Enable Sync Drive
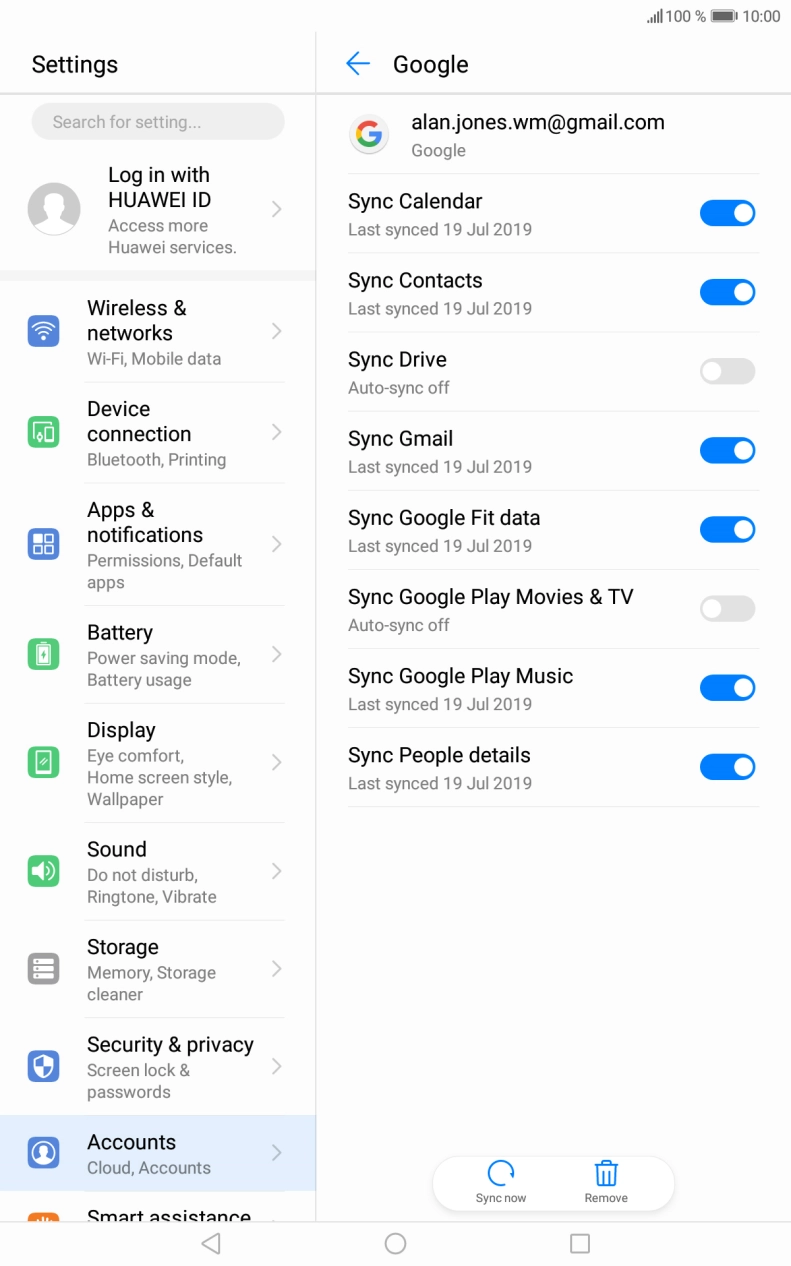791x1266 pixels. click(727, 371)
